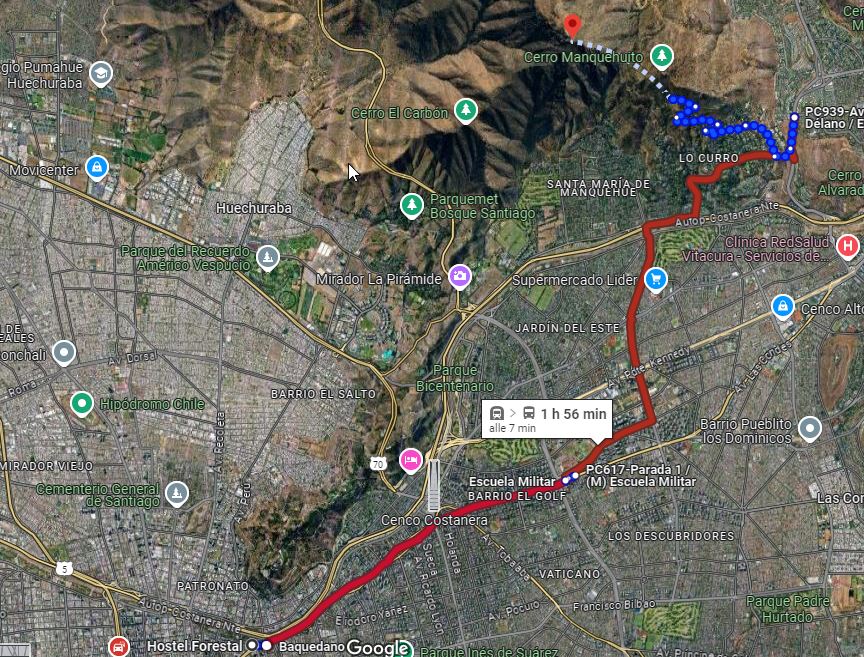Tap the pink hotel marker near Cenco Costanera
Viewport: 864px width, 657px height.
click(x=410, y=460)
